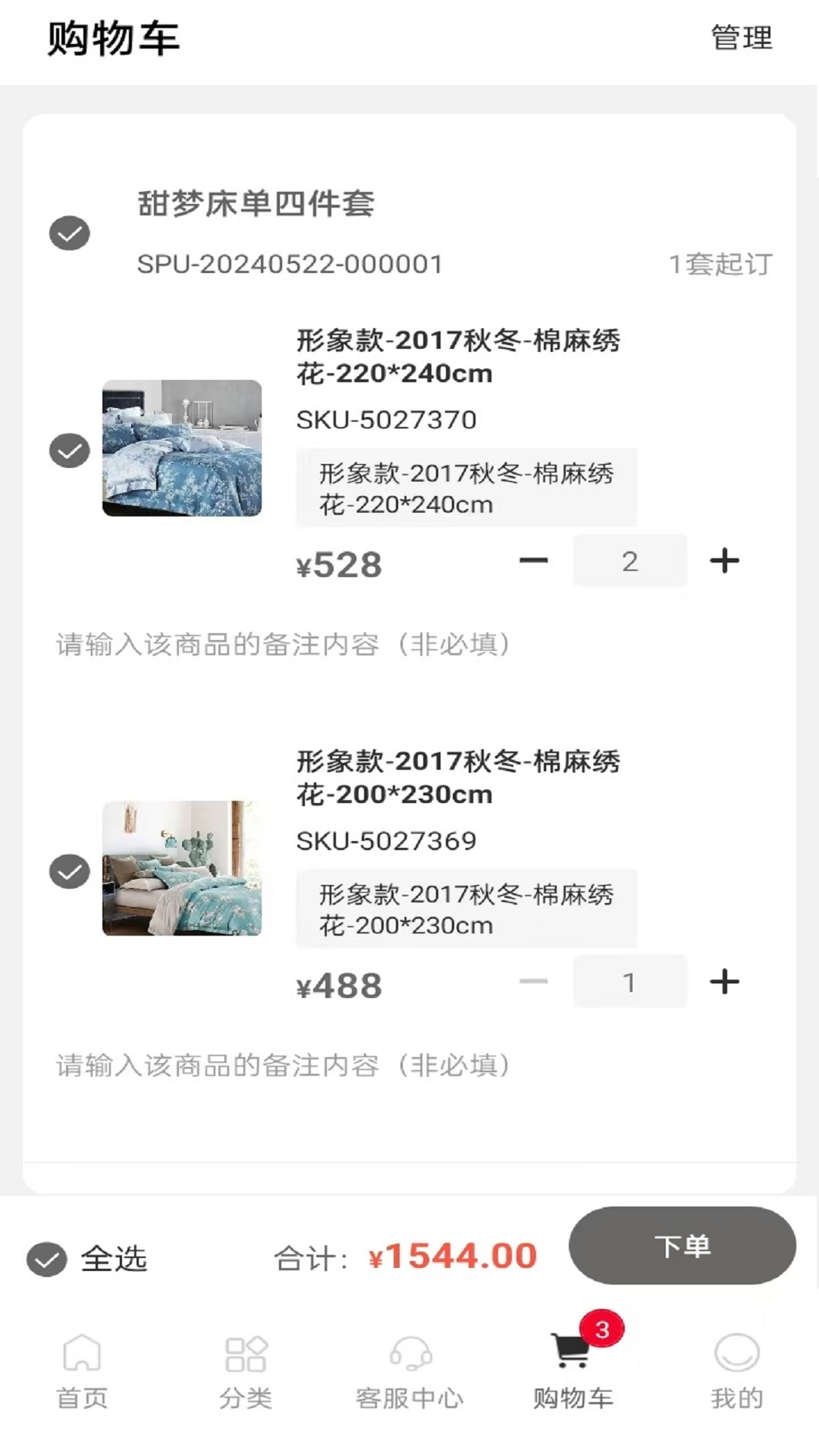
Task: Increase quantity of the 200*230cm bedding set
Action: click(726, 982)
